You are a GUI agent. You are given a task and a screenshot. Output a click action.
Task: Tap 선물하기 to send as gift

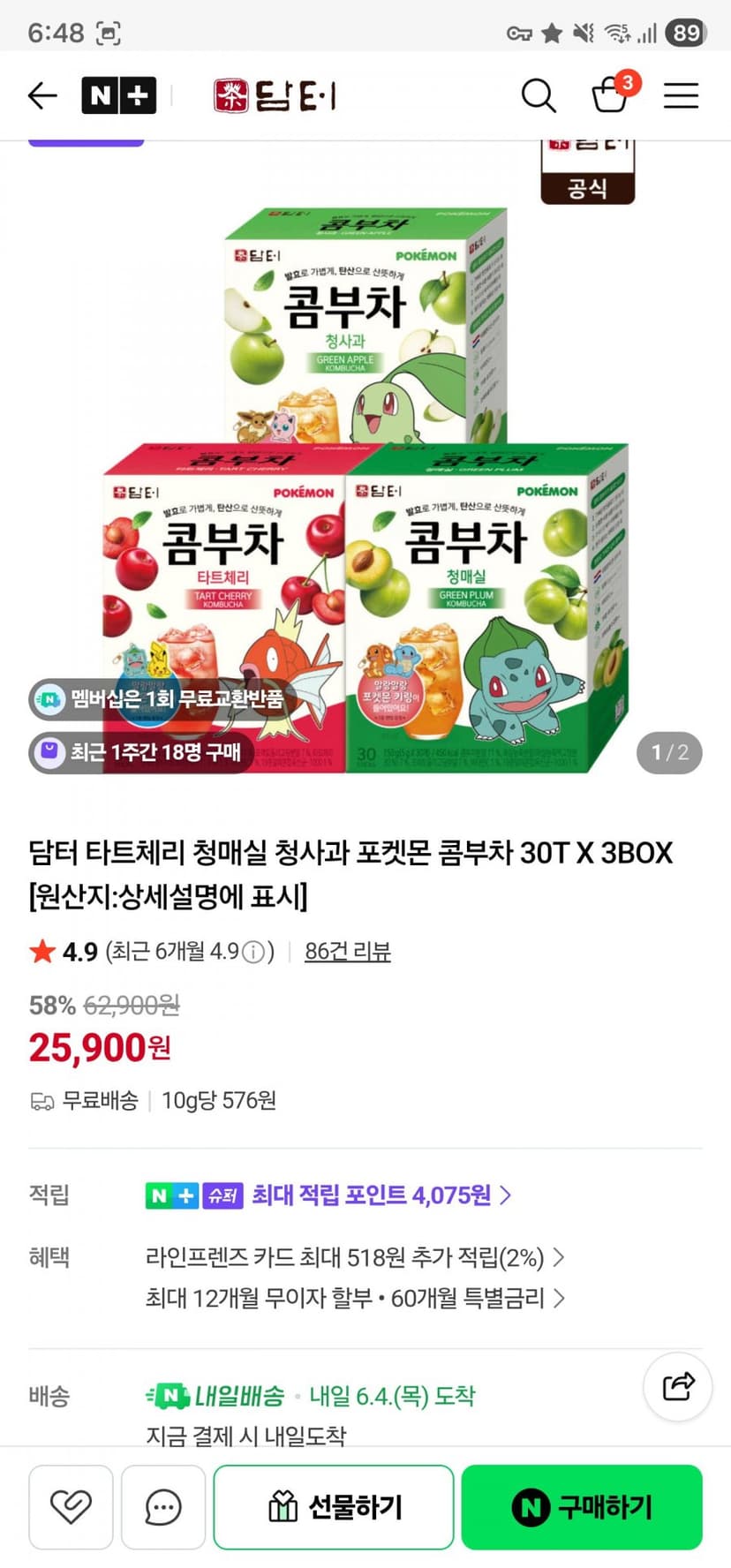(x=334, y=1507)
